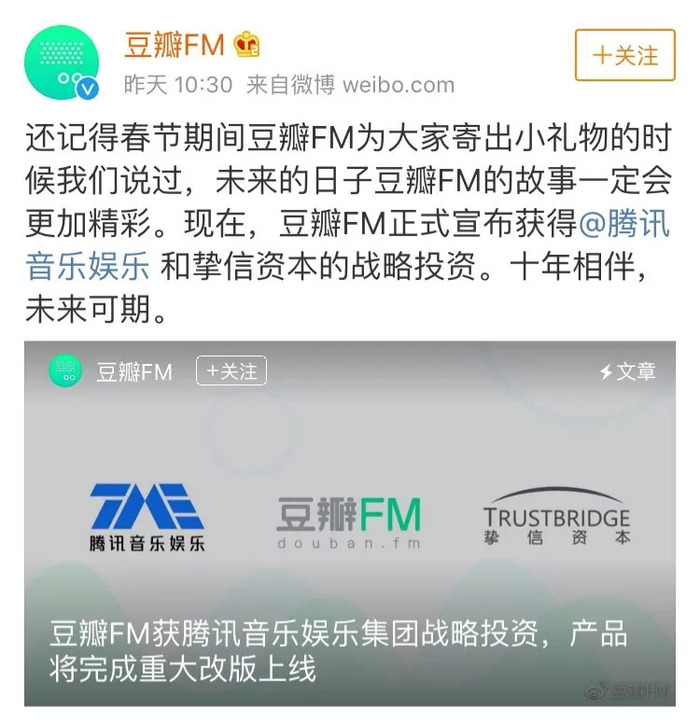
Task: Tap the 豆瓣FM username at top
Action: pos(173,45)
